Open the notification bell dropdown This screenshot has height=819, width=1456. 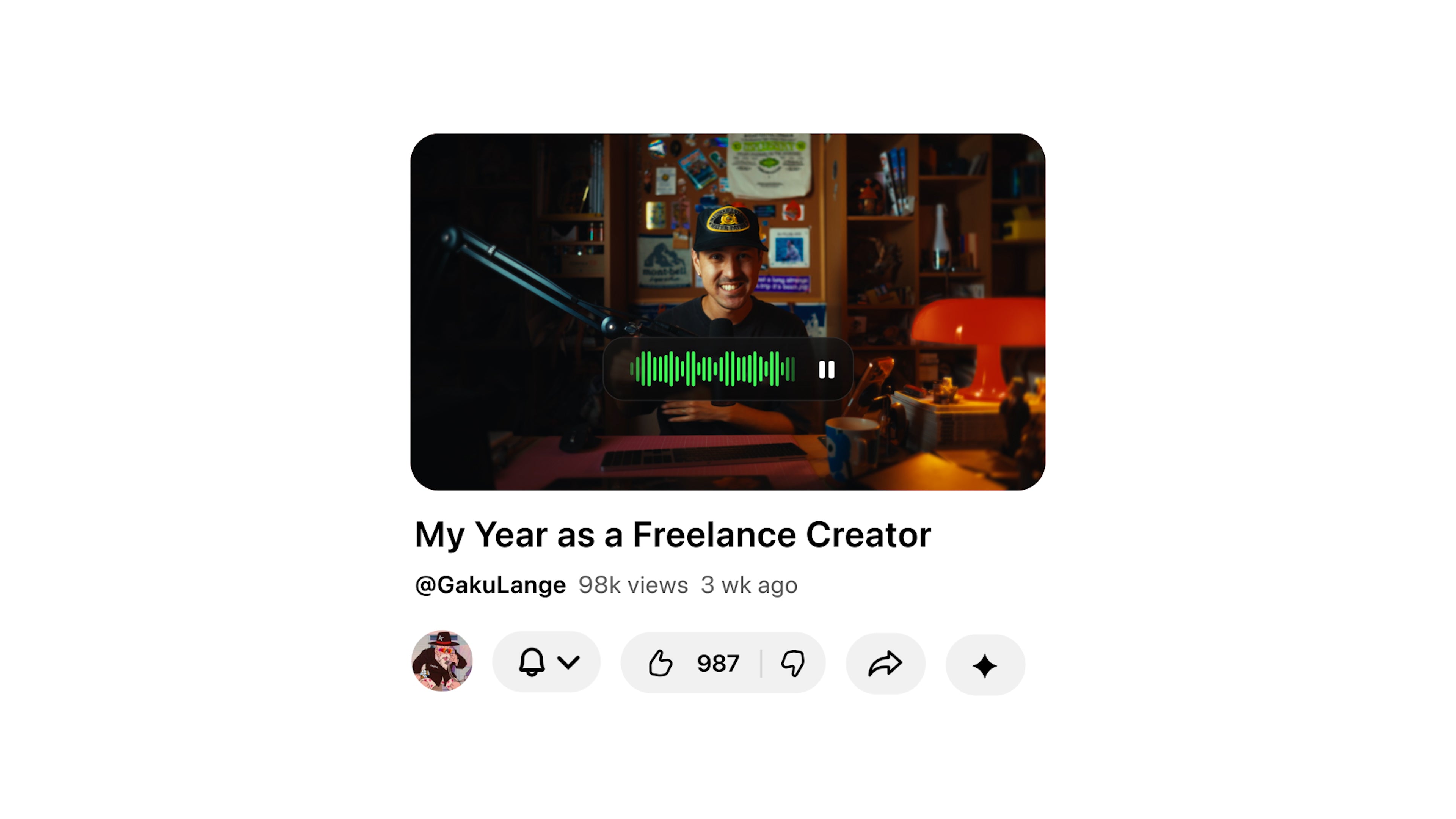coord(546,662)
